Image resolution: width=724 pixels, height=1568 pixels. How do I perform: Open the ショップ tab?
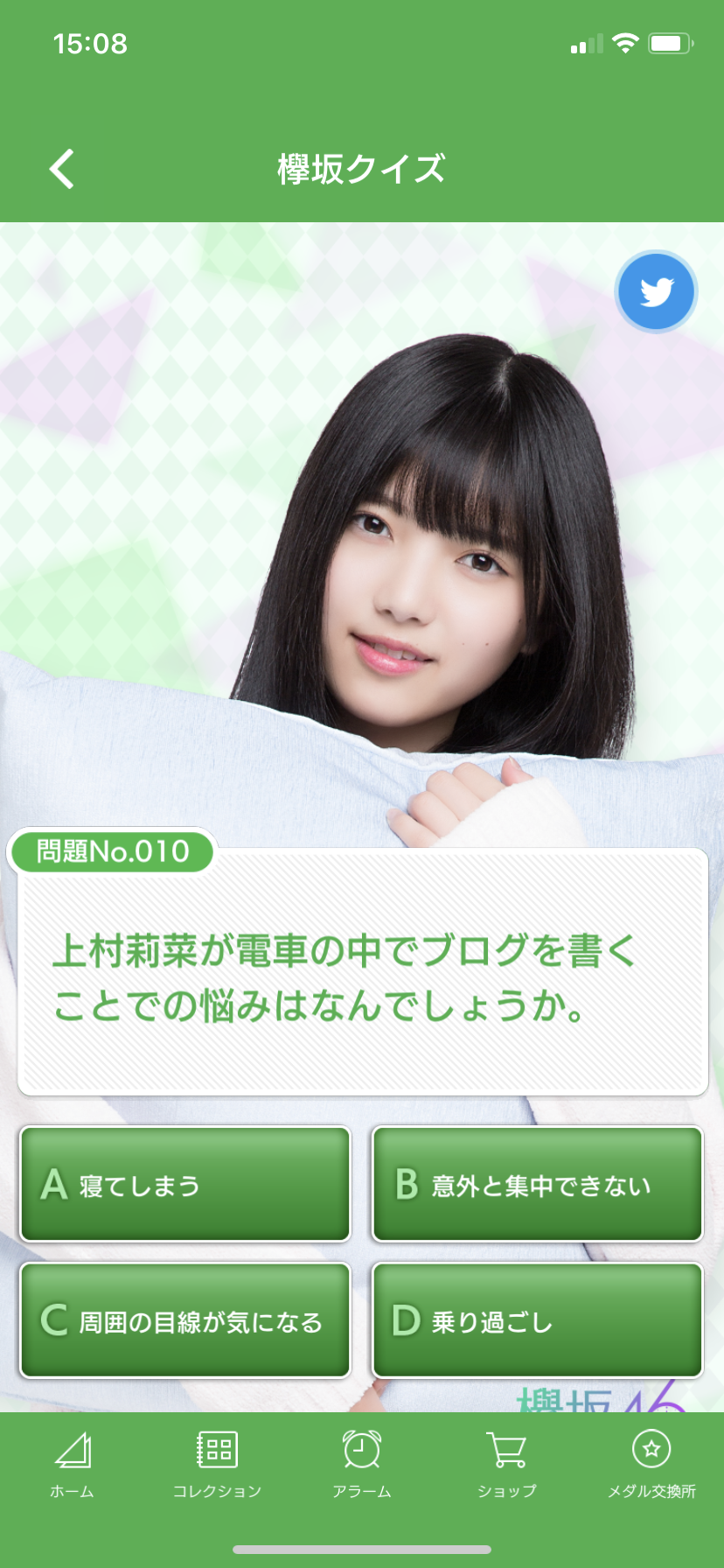(x=506, y=1464)
